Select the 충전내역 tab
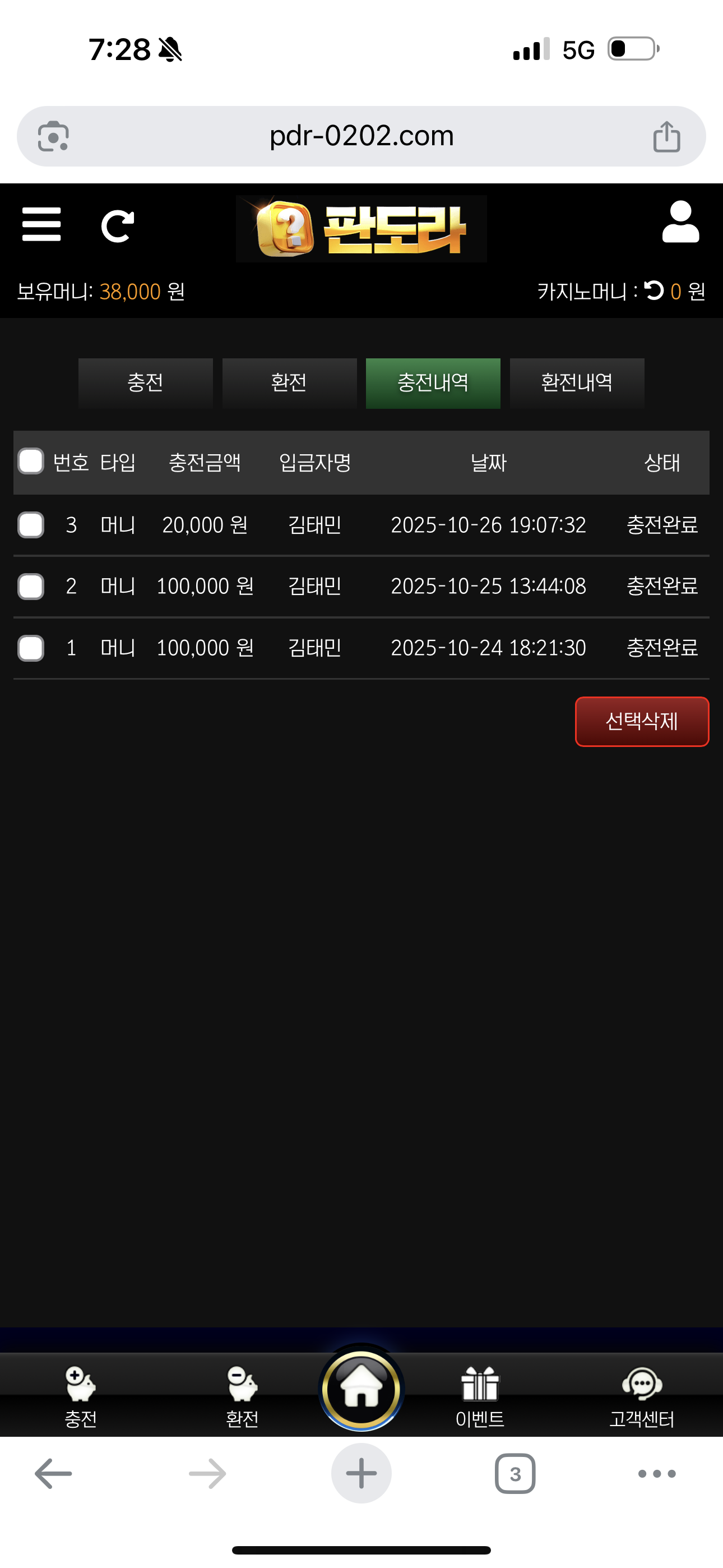 coord(433,383)
